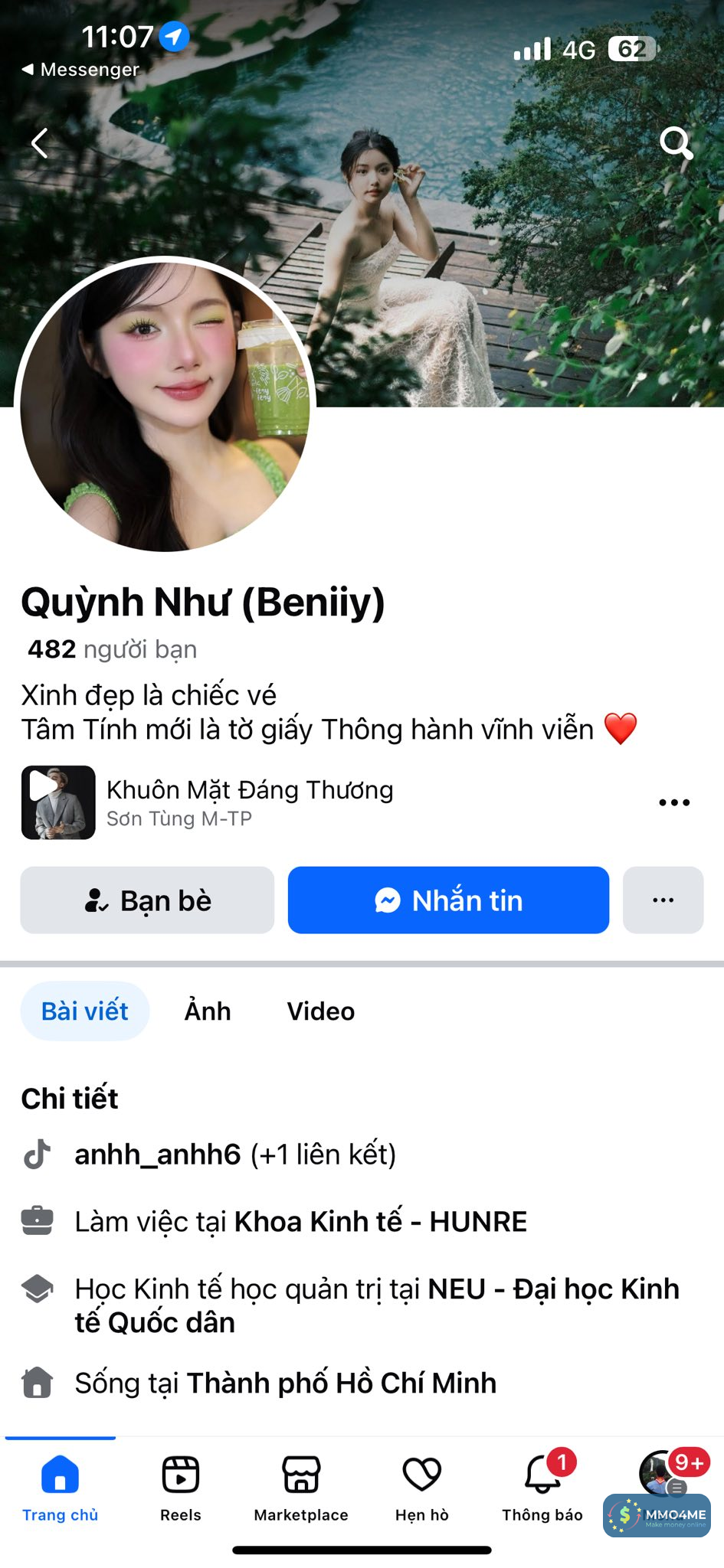Go back using the top-left arrow
724x1568 pixels.
[x=40, y=143]
